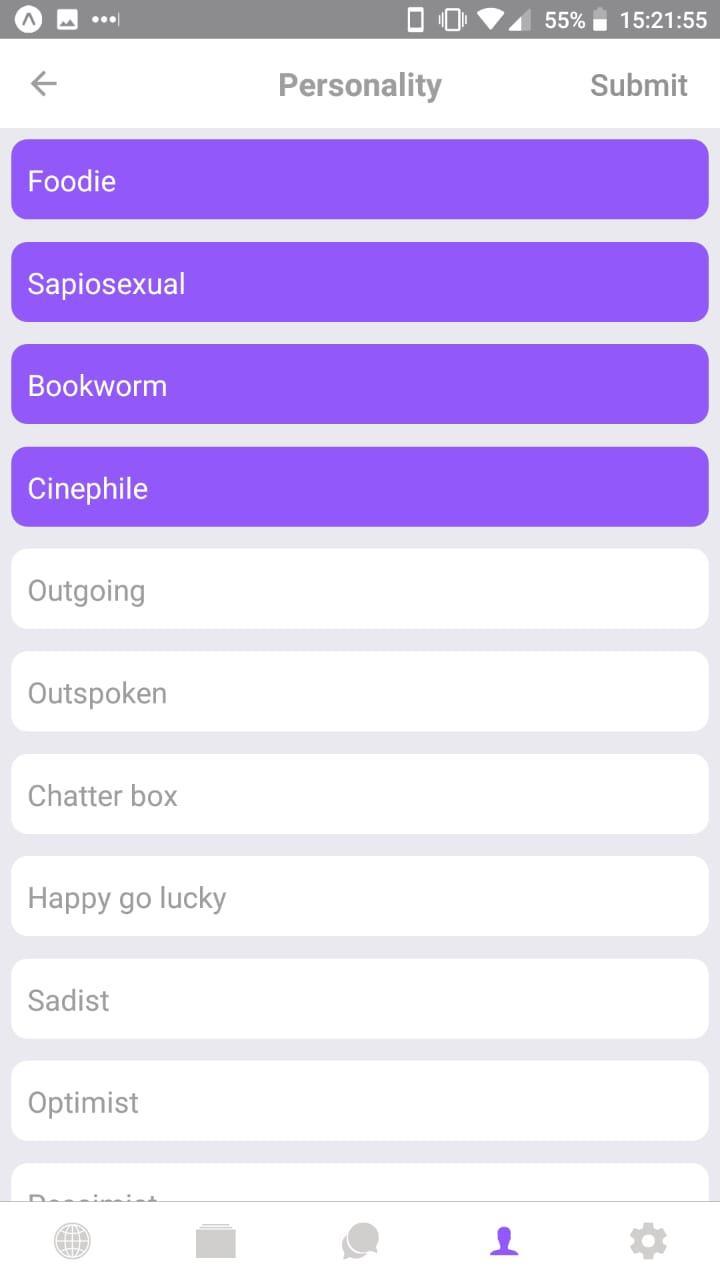Screen dimensions: 720x1280
Task: Select the Outgoing trait
Action: click(360, 590)
